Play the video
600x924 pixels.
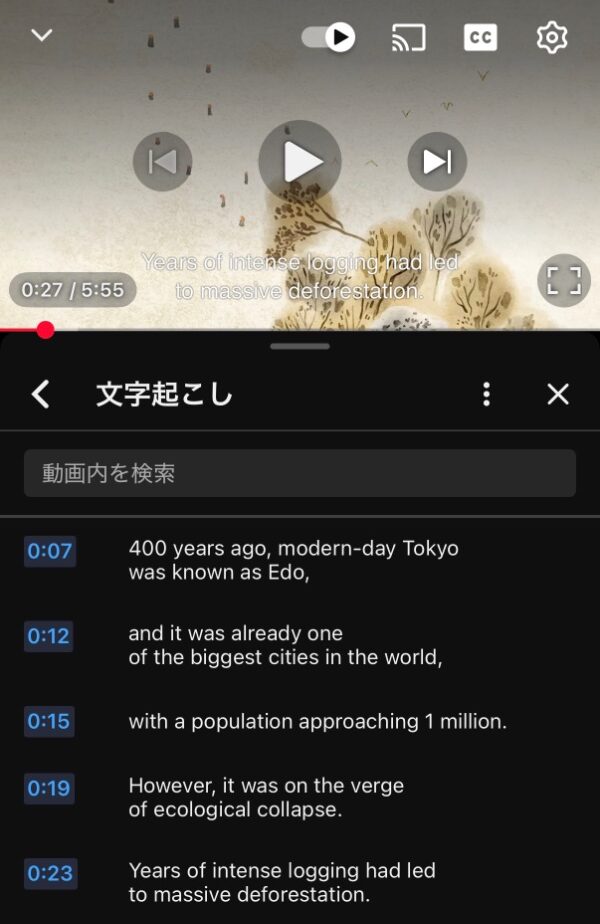300,161
